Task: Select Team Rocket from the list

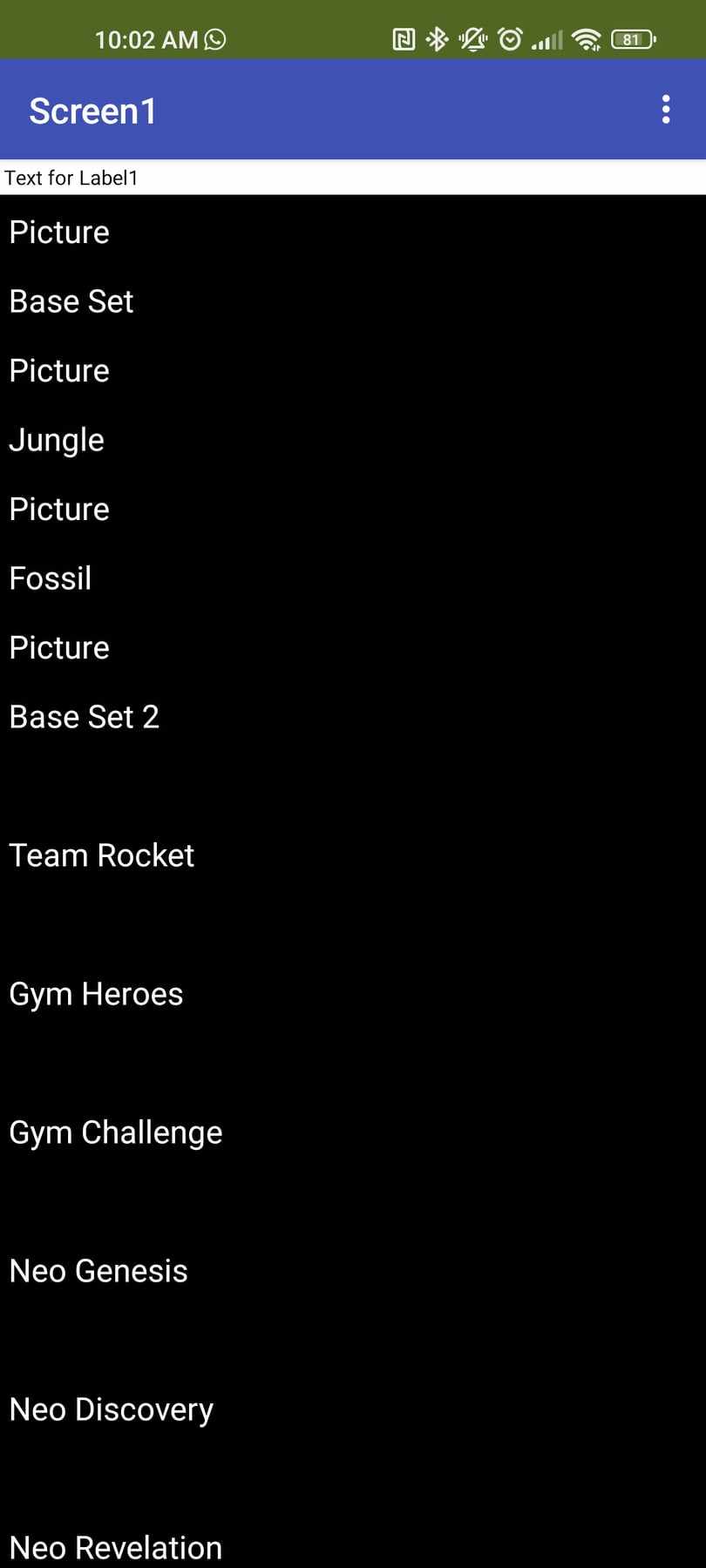Action: [353, 855]
